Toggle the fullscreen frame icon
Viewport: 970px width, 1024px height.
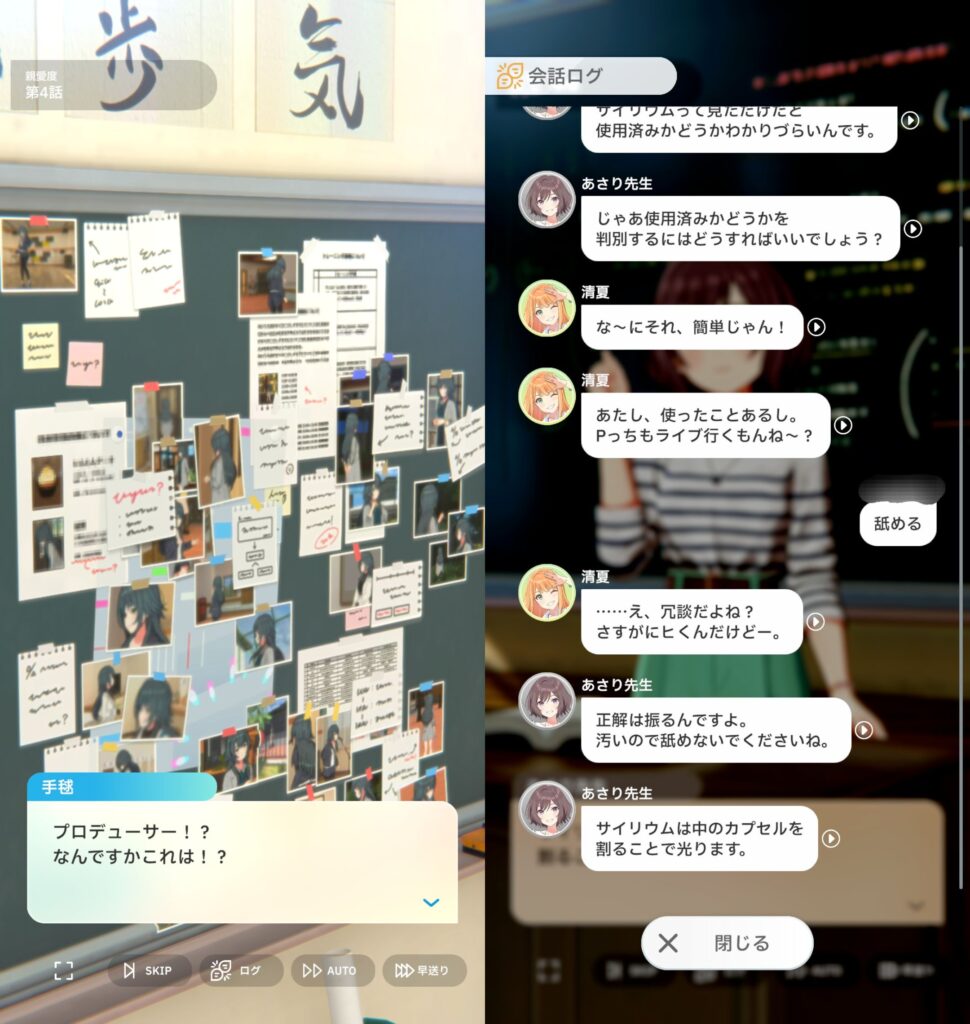point(64,970)
